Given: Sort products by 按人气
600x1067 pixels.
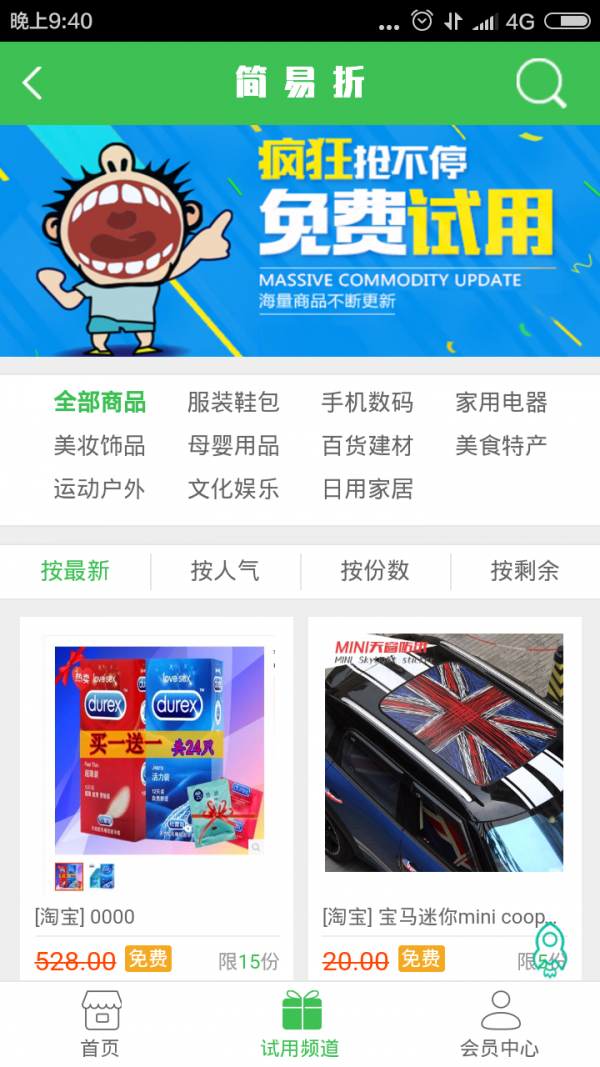Looking at the screenshot, I should click(225, 571).
